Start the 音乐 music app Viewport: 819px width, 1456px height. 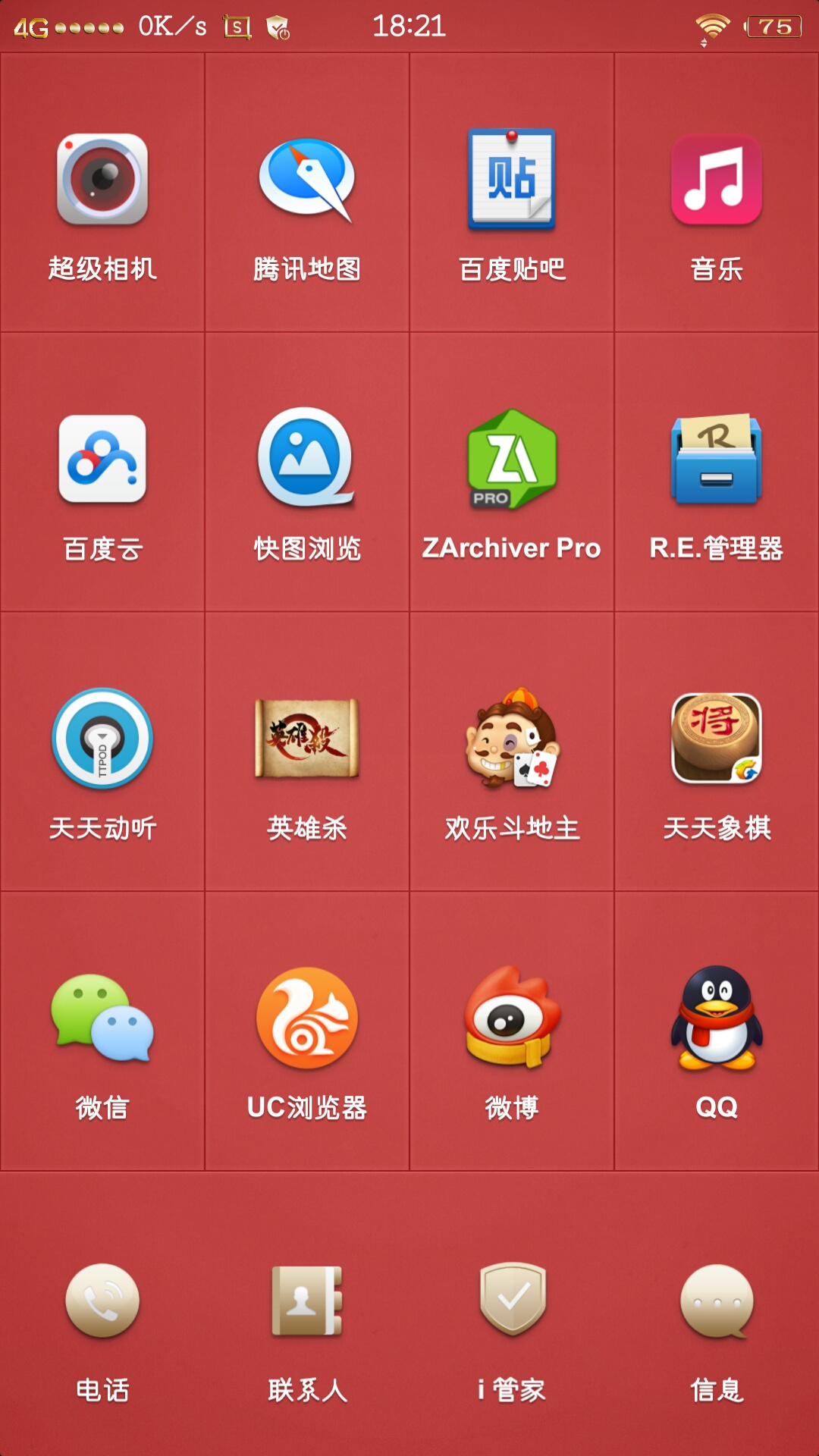point(717,180)
